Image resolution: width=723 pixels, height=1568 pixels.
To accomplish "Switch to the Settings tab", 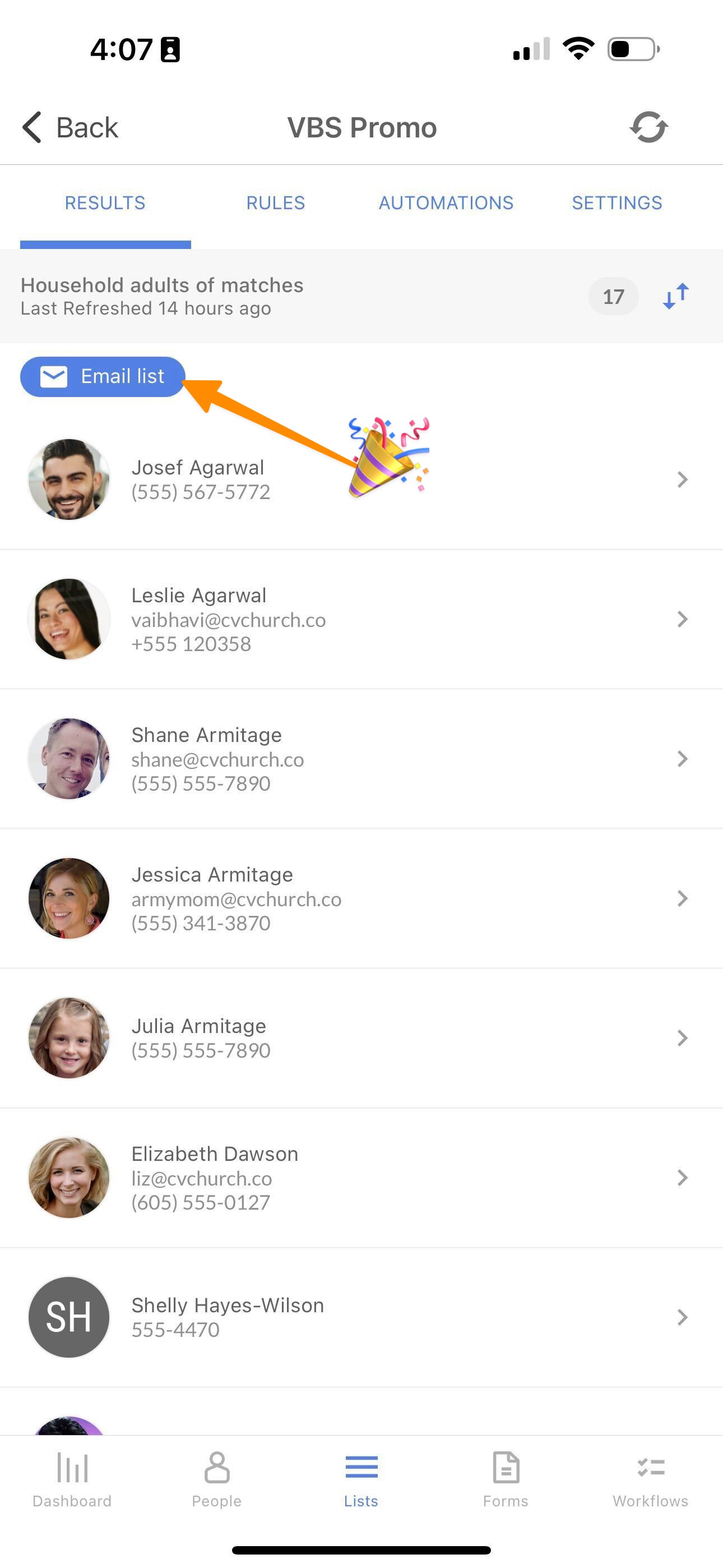I will coord(617,202).
